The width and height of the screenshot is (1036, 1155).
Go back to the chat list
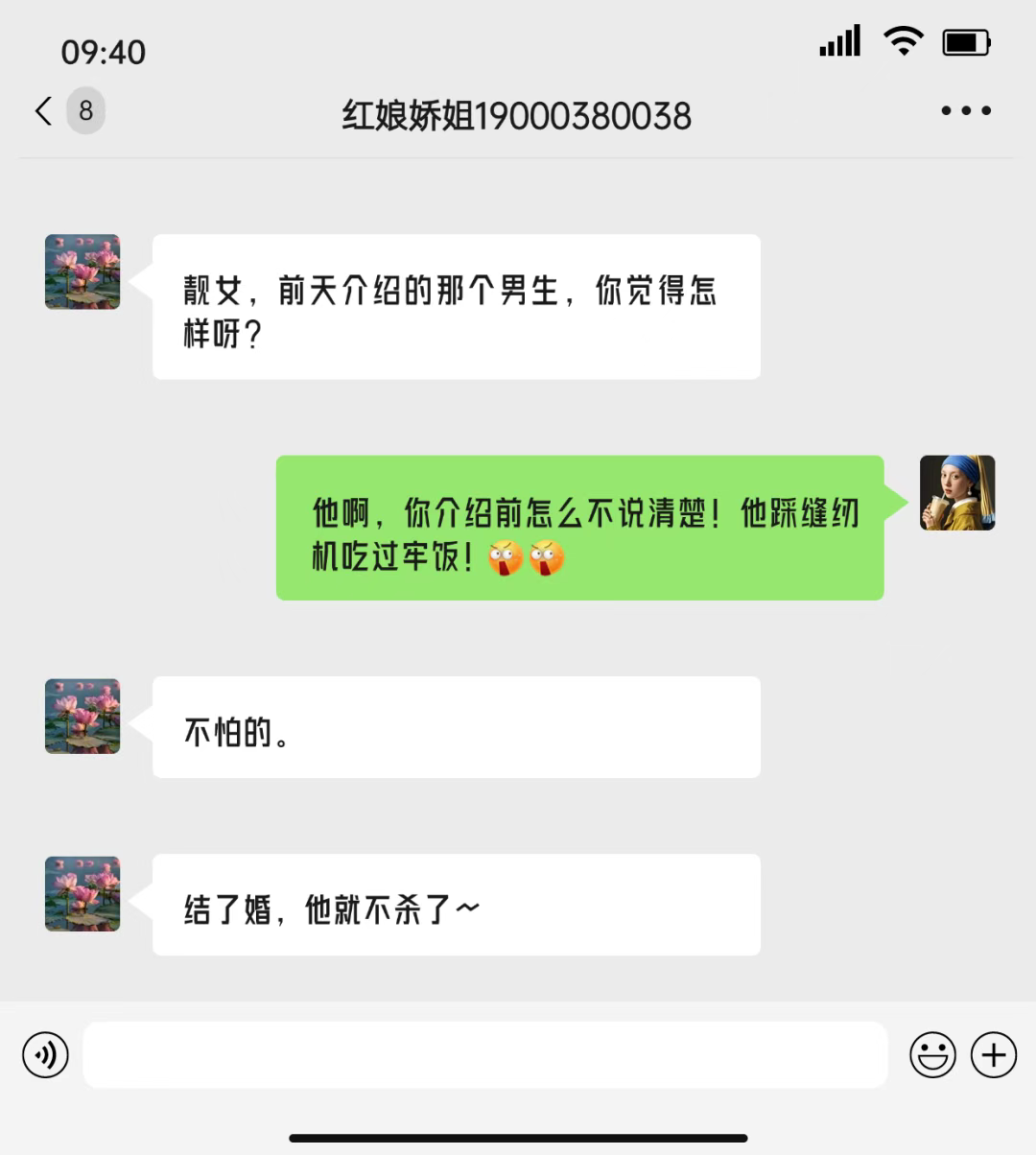[44, 111]
